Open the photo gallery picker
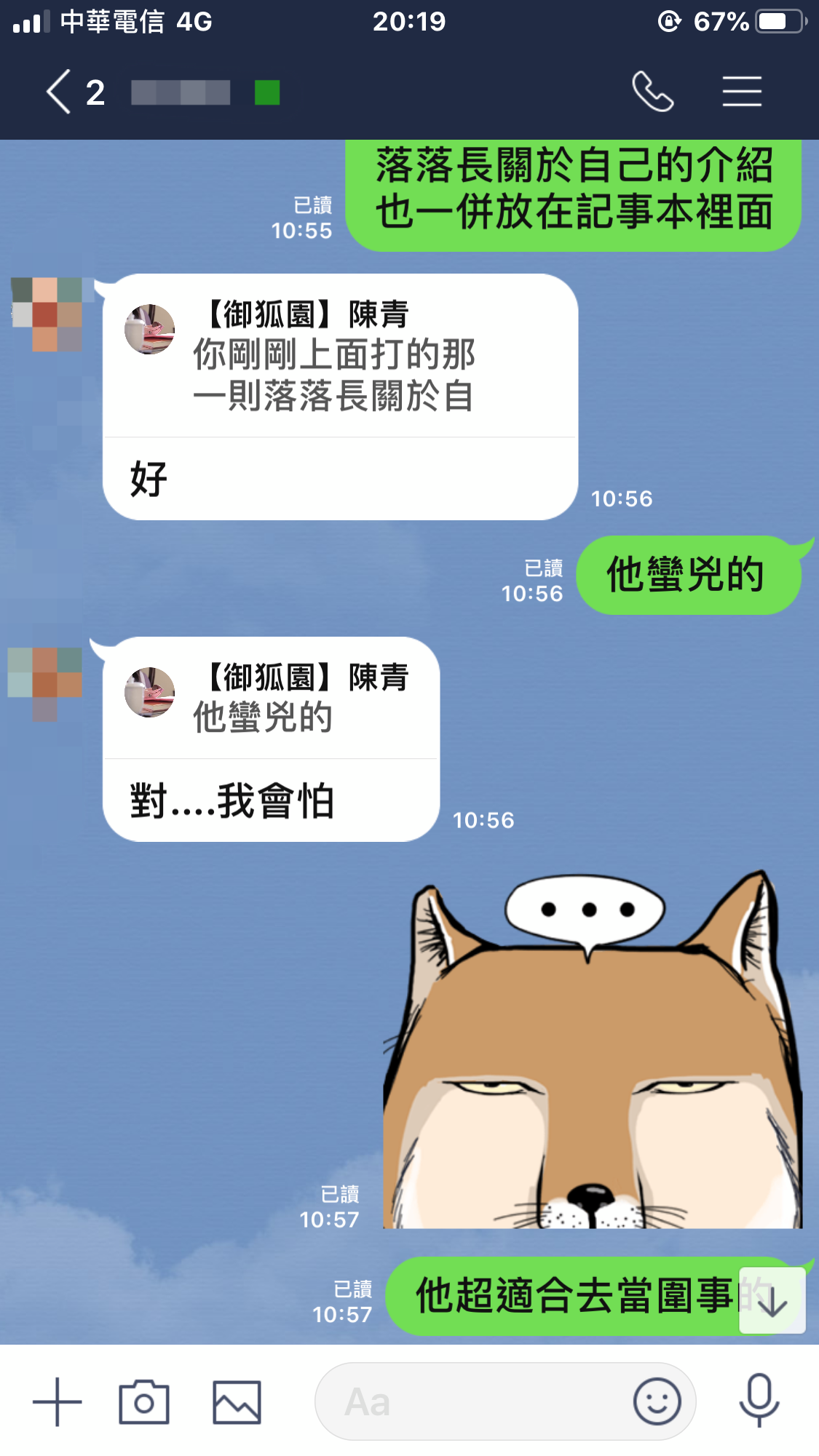819x1456 pixels. [237, 1401]
